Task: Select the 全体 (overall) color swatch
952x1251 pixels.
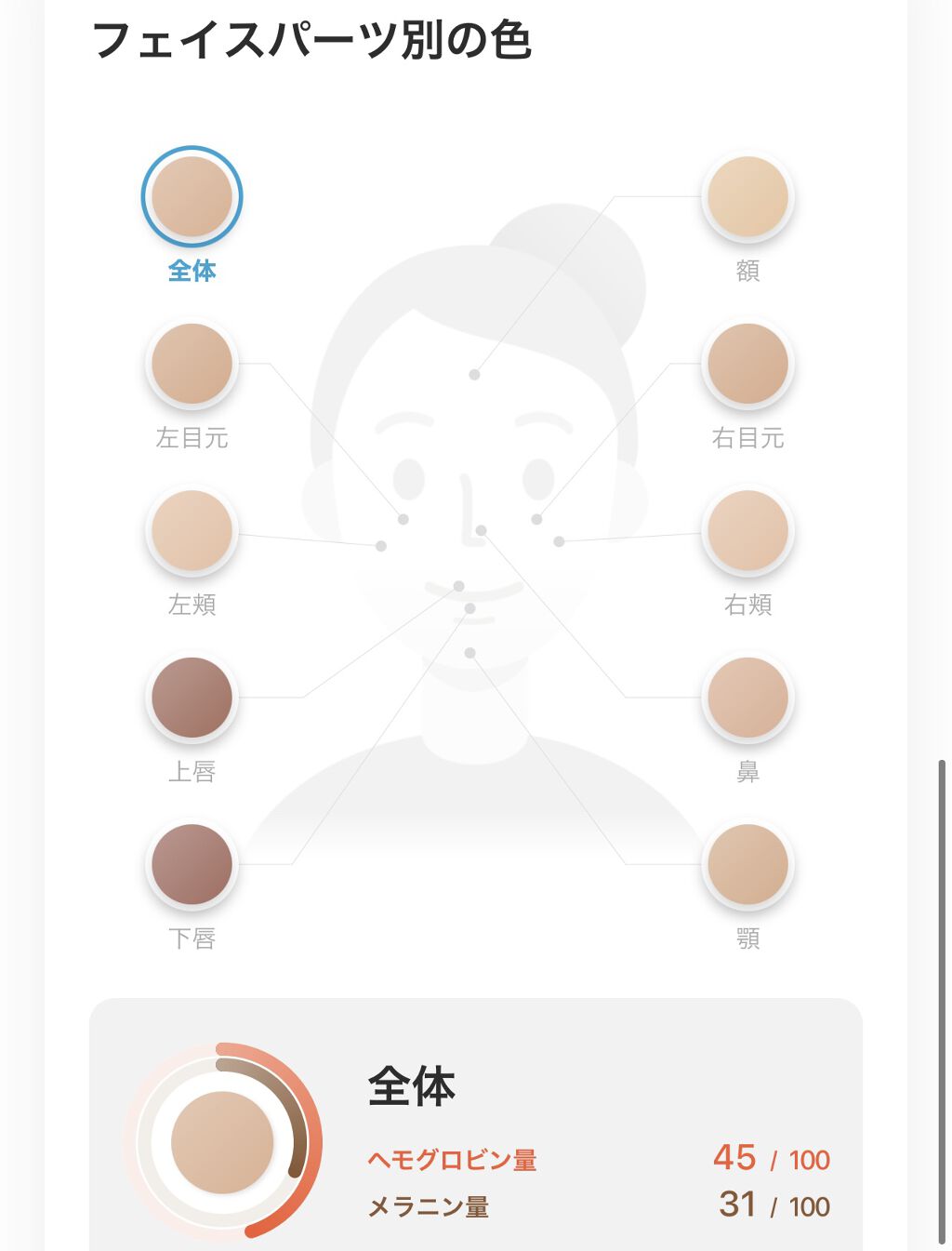Action: [192, 196]
